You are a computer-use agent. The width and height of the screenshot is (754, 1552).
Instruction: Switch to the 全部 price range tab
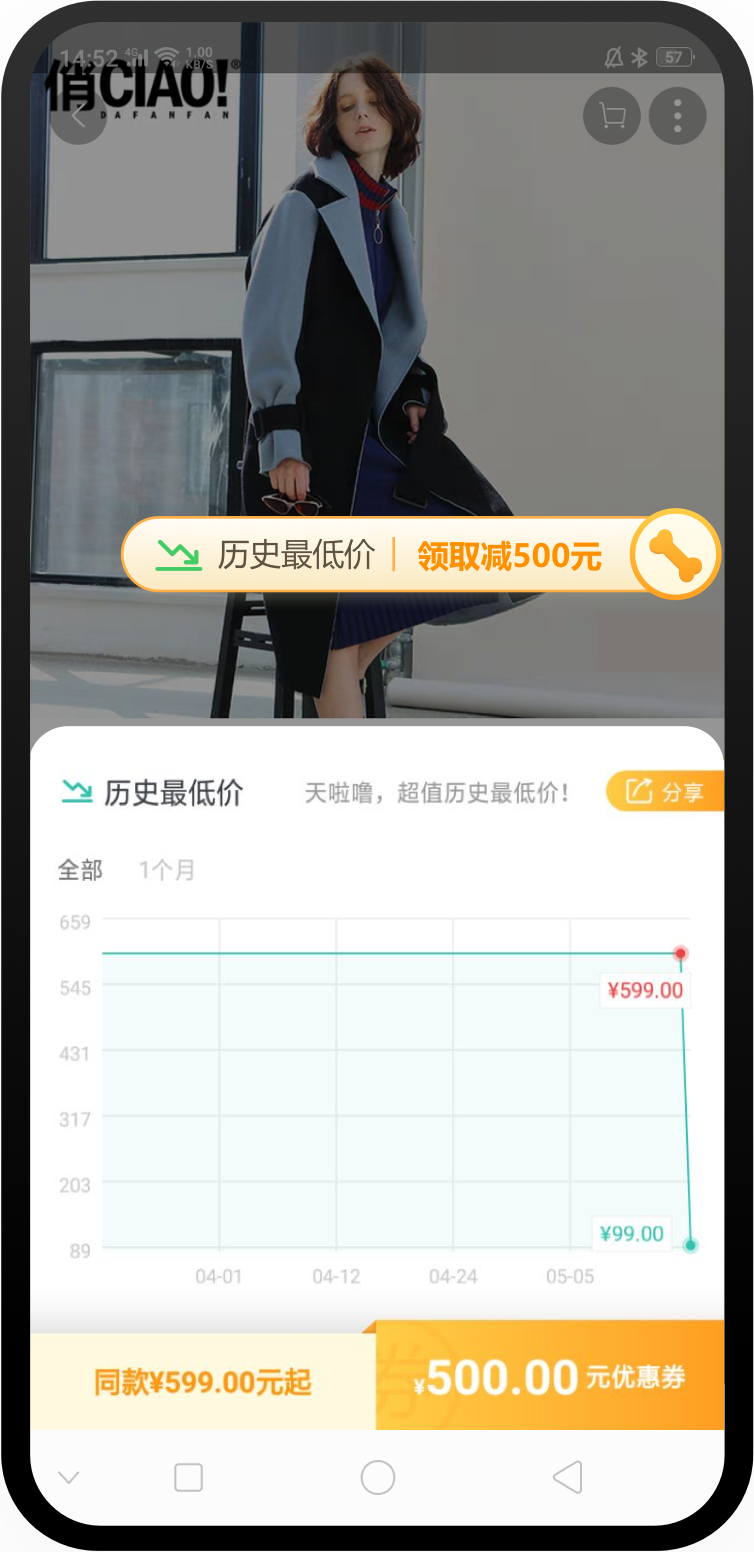(x=80, y=870)
